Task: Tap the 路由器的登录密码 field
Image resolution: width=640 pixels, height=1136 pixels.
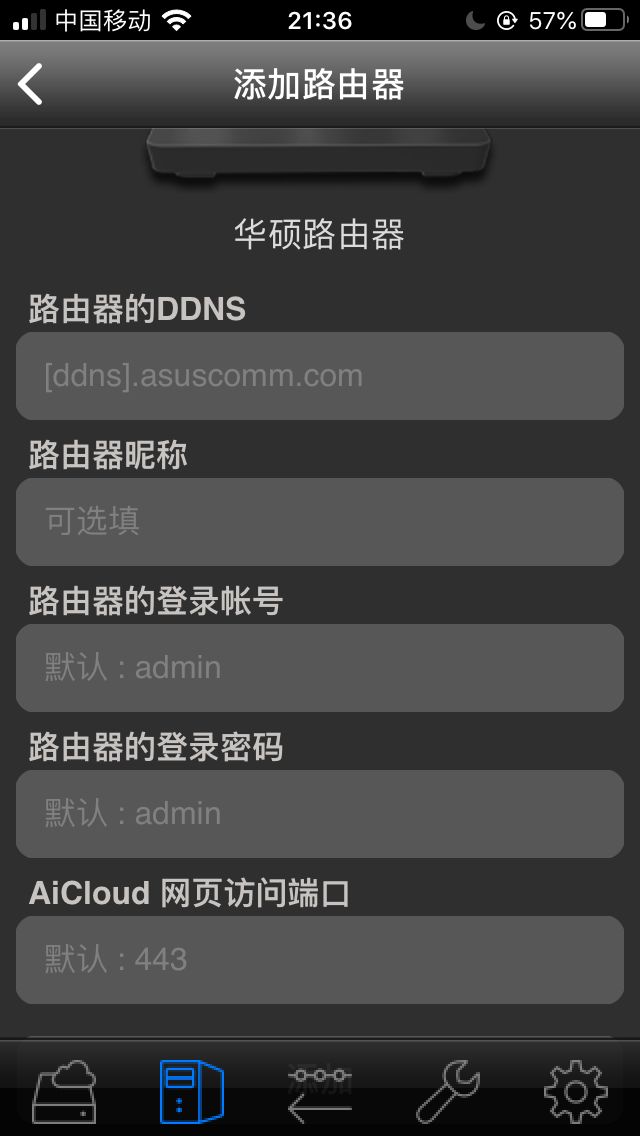Action: [320, 814]
